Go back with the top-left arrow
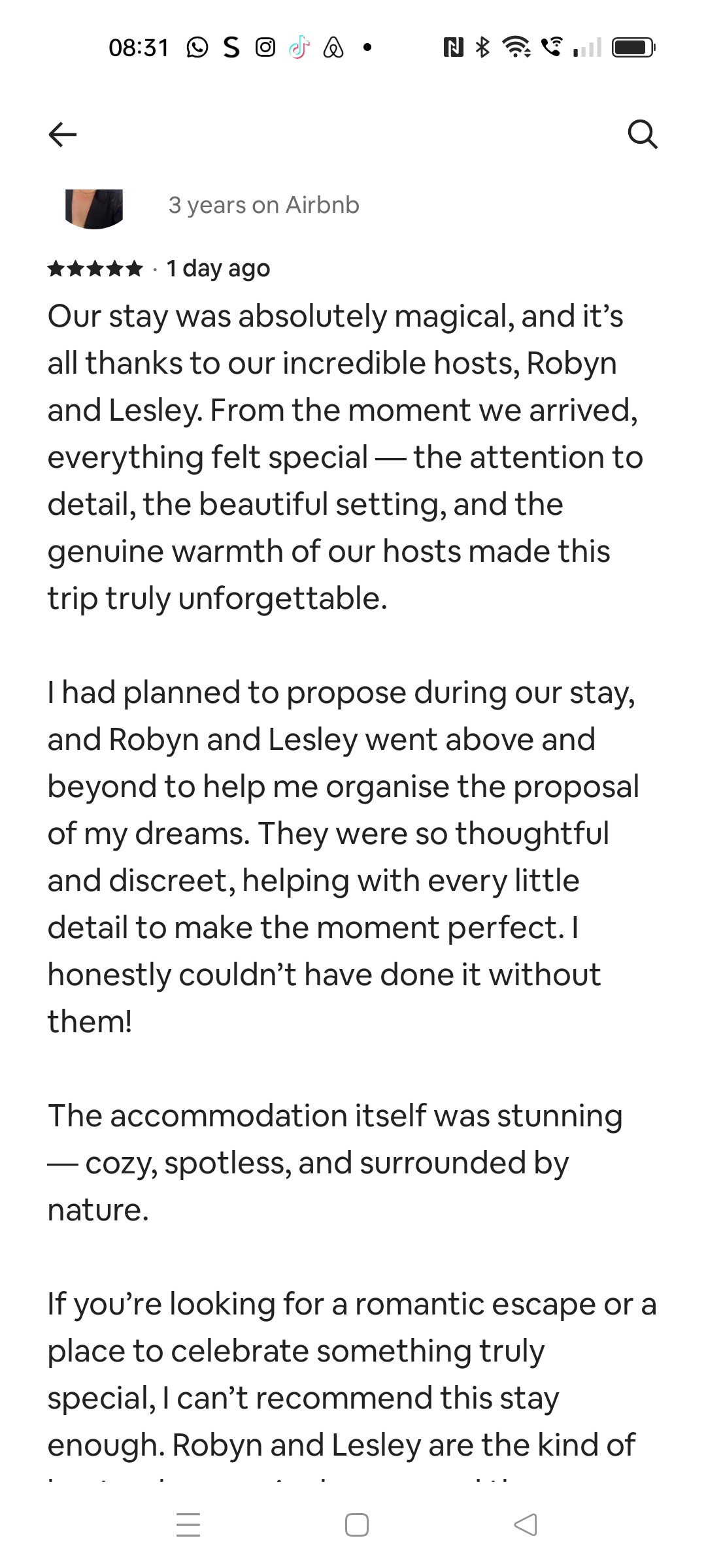 (63, 135)
